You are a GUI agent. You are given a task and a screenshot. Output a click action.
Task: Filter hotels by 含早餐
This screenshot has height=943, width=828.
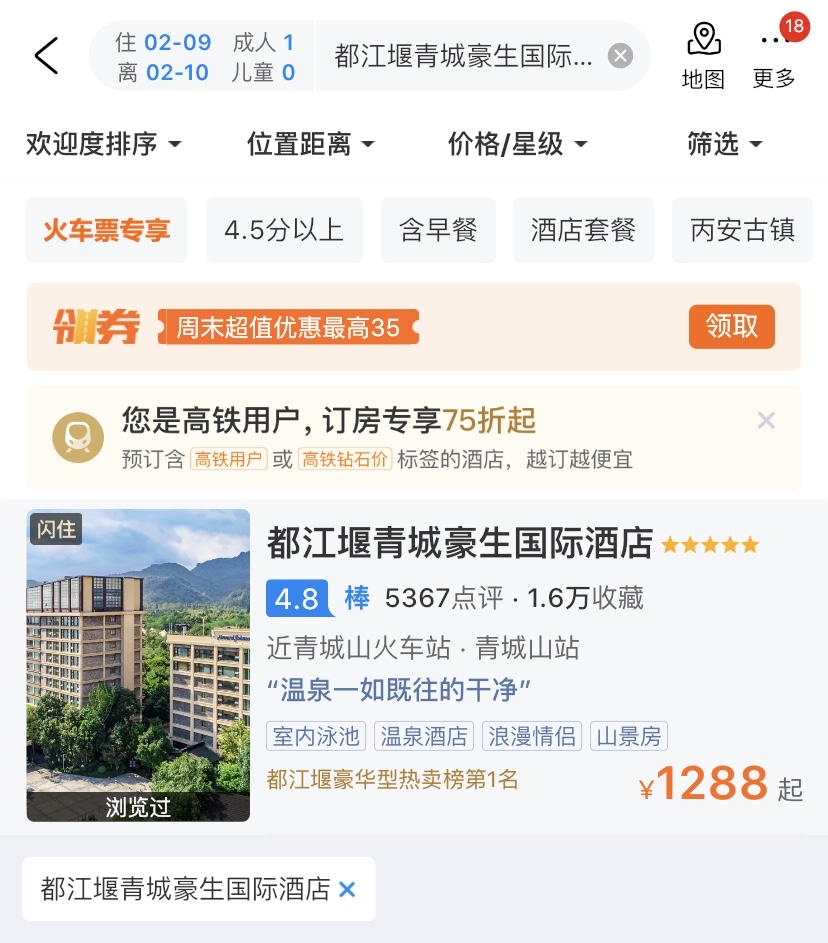(438, 230)
